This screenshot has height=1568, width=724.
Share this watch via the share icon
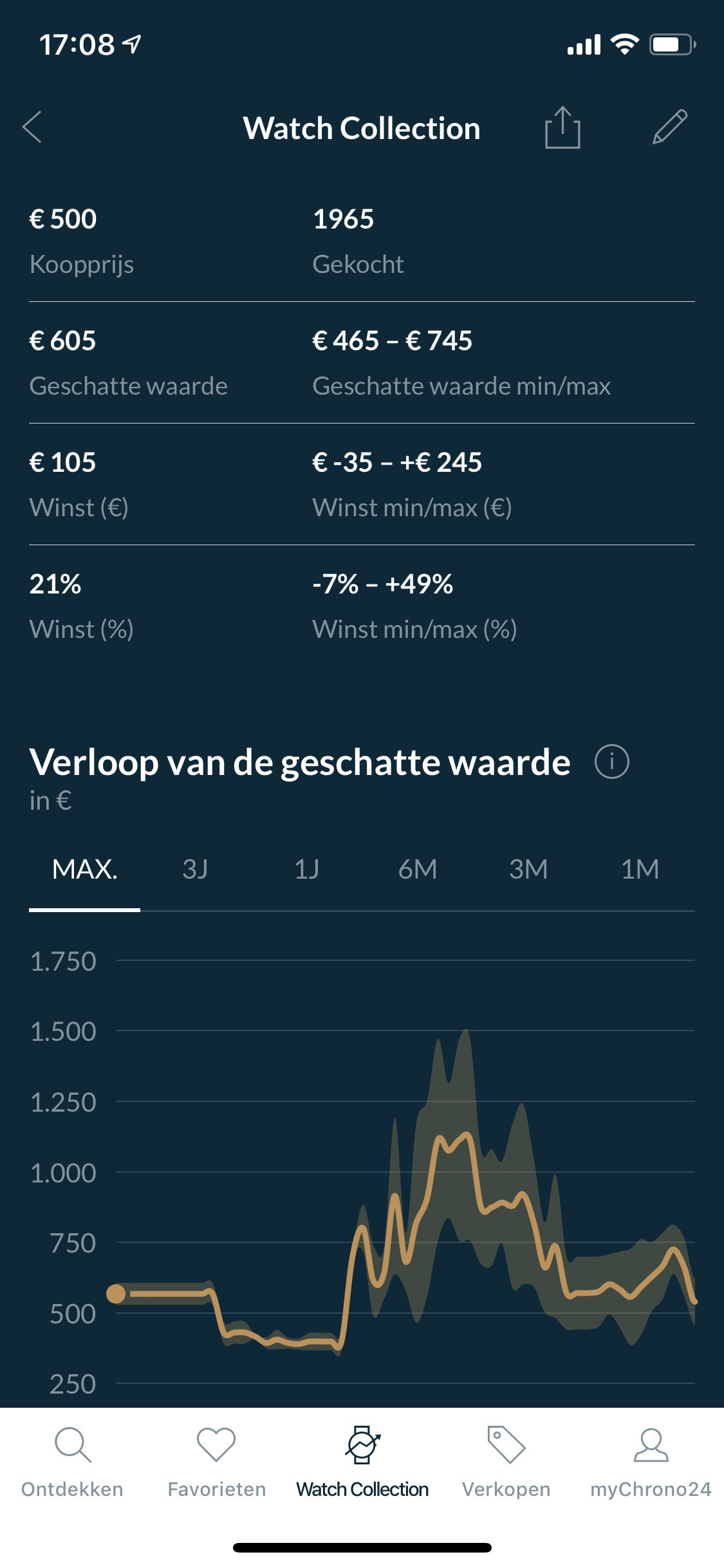562,127
